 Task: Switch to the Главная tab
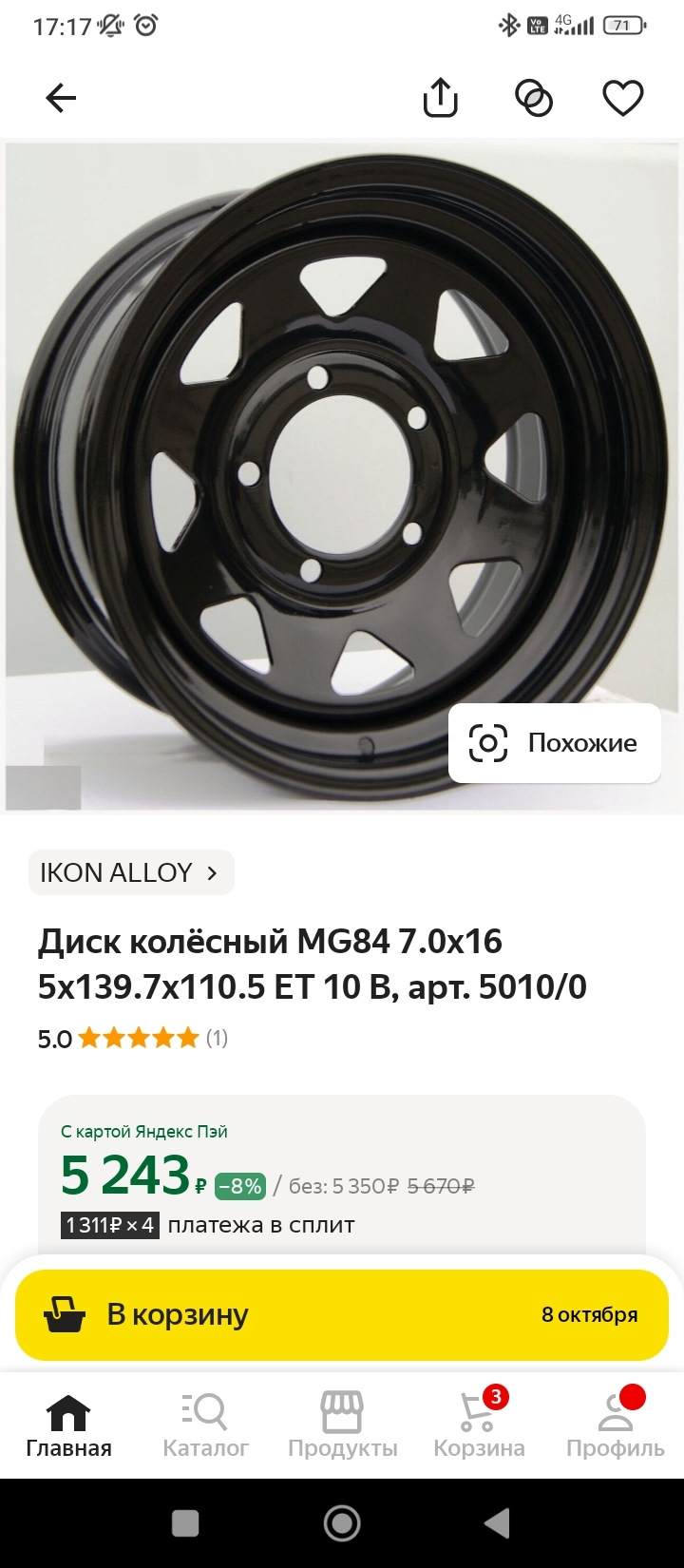pos(68,1425)
